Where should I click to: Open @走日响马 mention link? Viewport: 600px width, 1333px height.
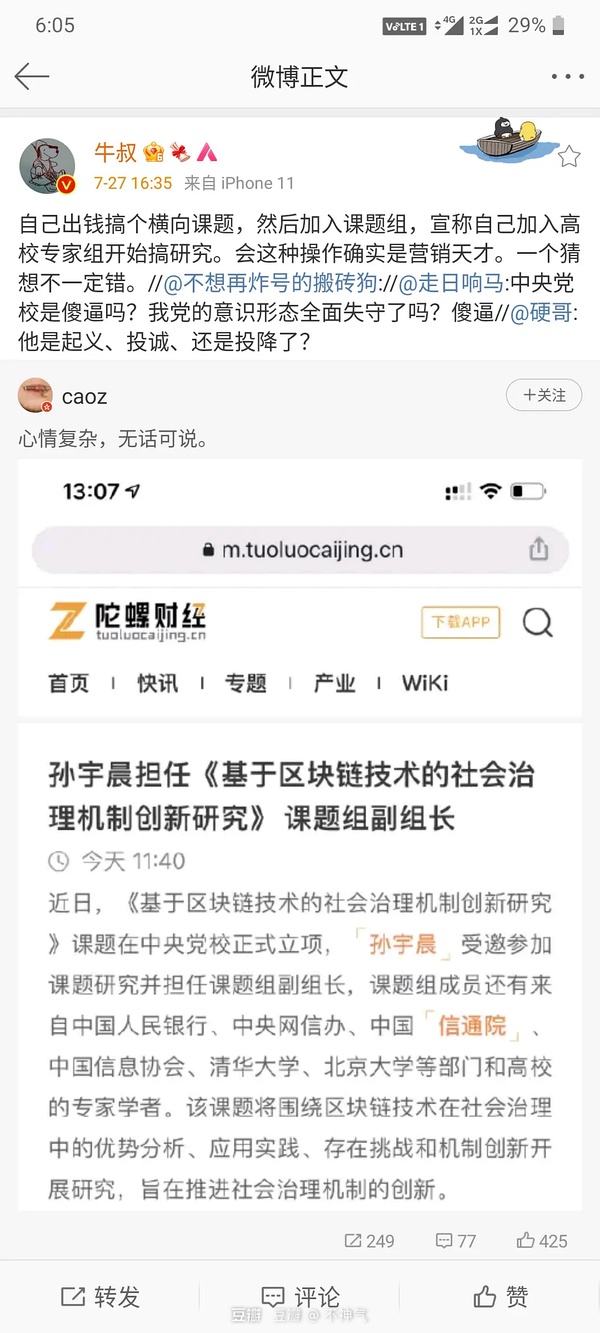453,283
